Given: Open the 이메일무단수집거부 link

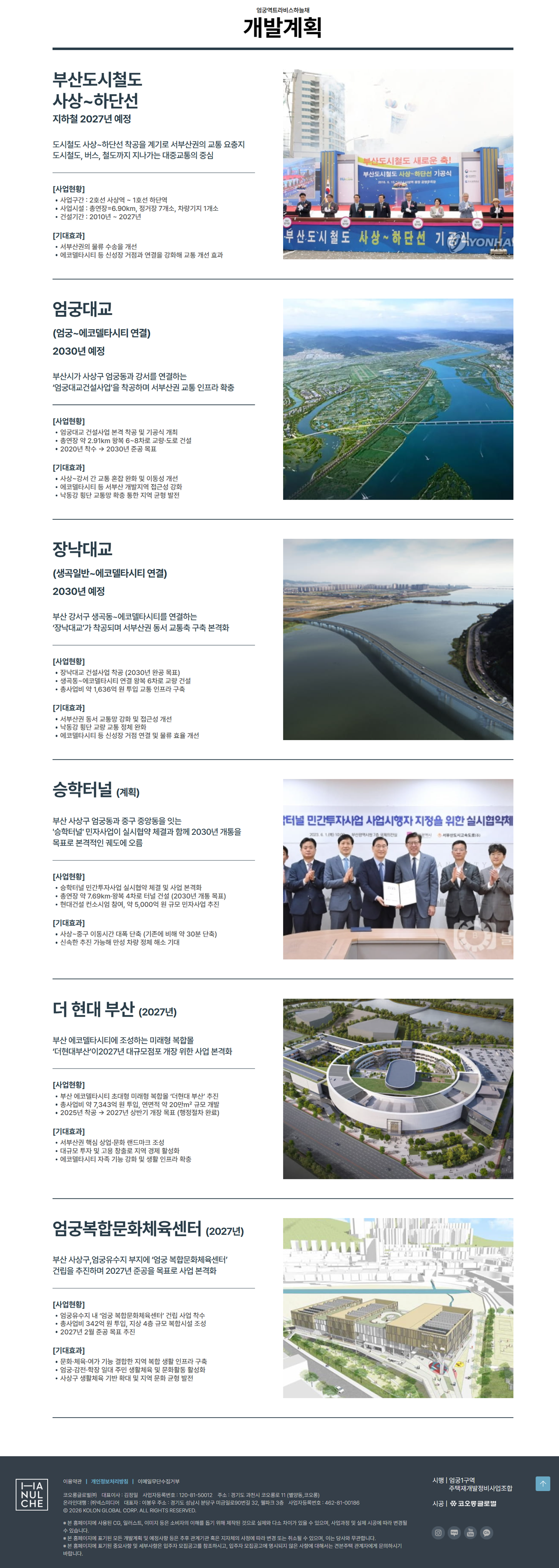Looking at the screenshot, I should (158, 1481).
